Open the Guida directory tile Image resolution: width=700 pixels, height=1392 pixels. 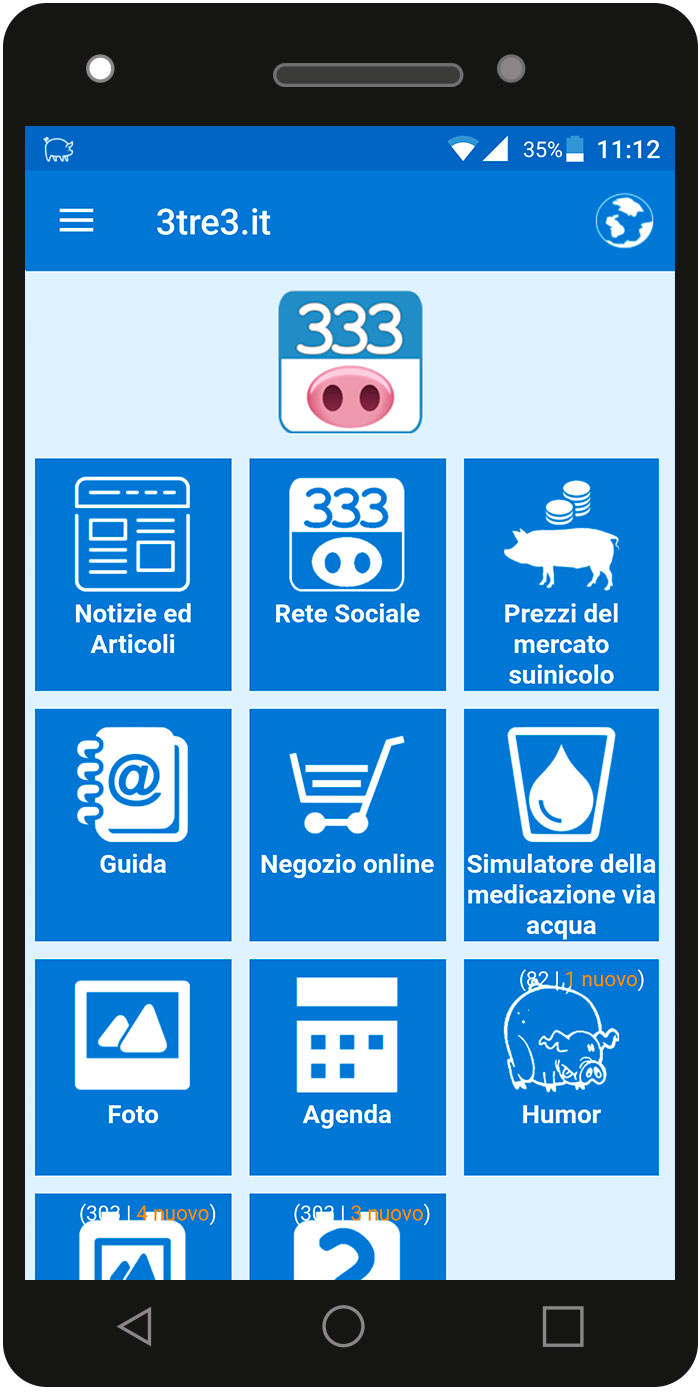pos(133,824)
